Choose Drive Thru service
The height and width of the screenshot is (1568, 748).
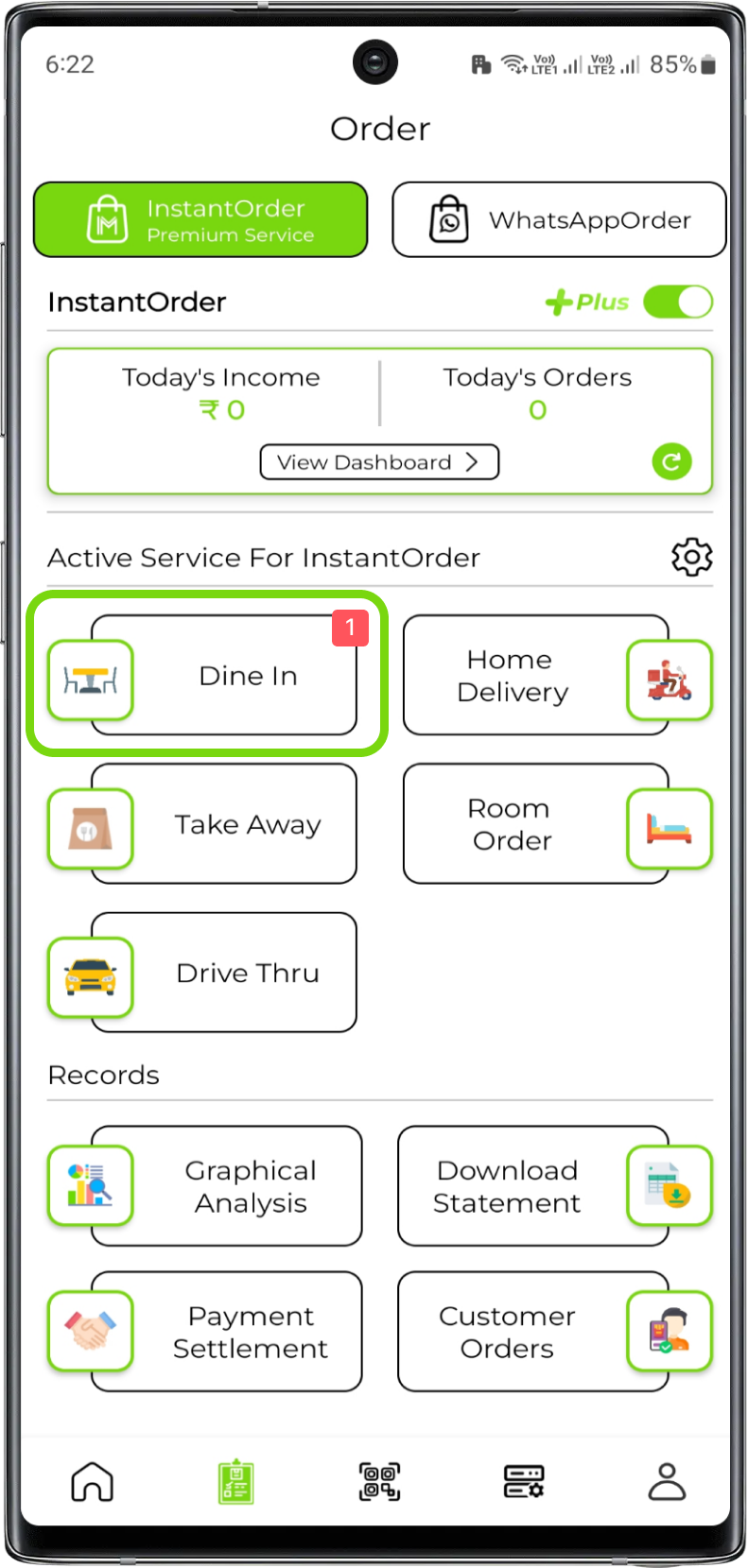click(x=224, y=973)
